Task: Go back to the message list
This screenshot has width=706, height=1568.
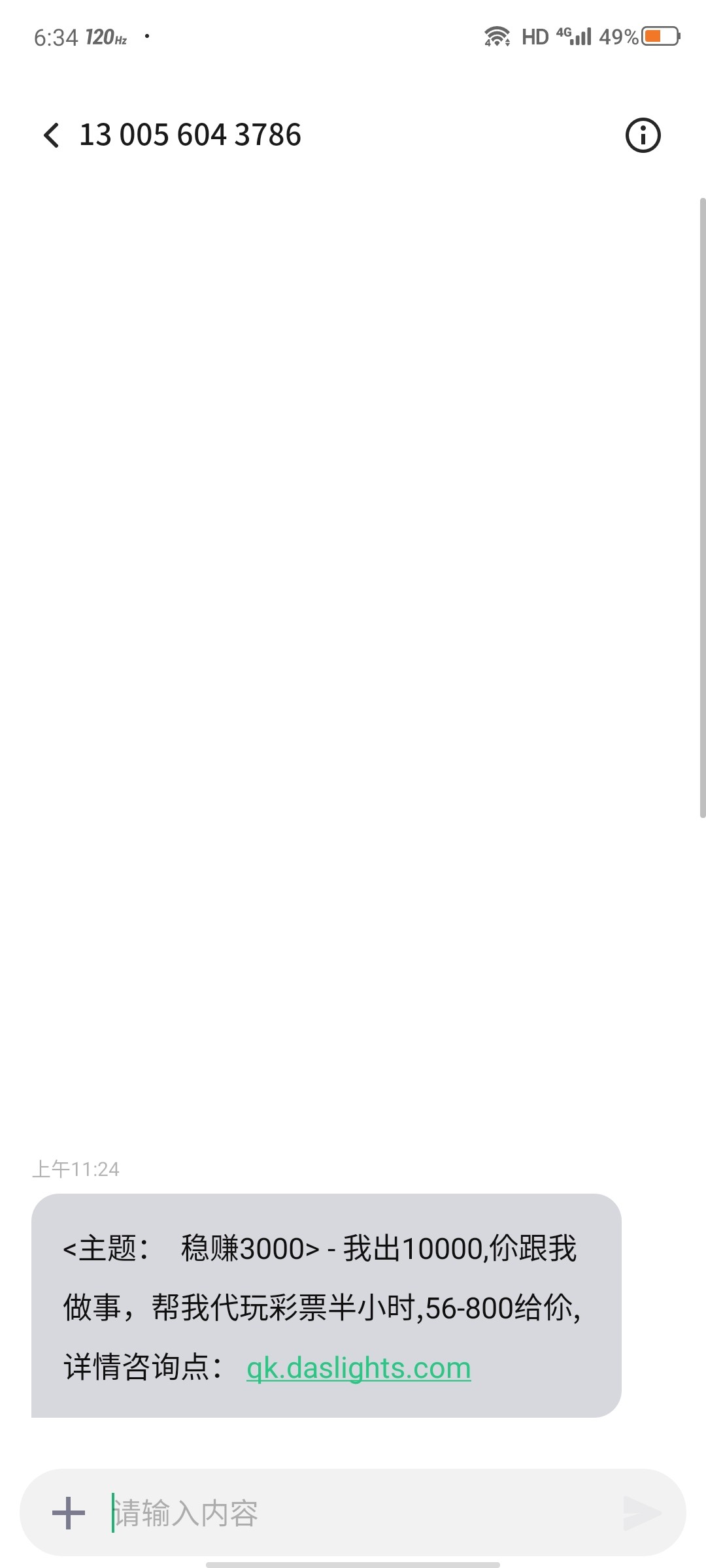Action: [x=51, y=135]
